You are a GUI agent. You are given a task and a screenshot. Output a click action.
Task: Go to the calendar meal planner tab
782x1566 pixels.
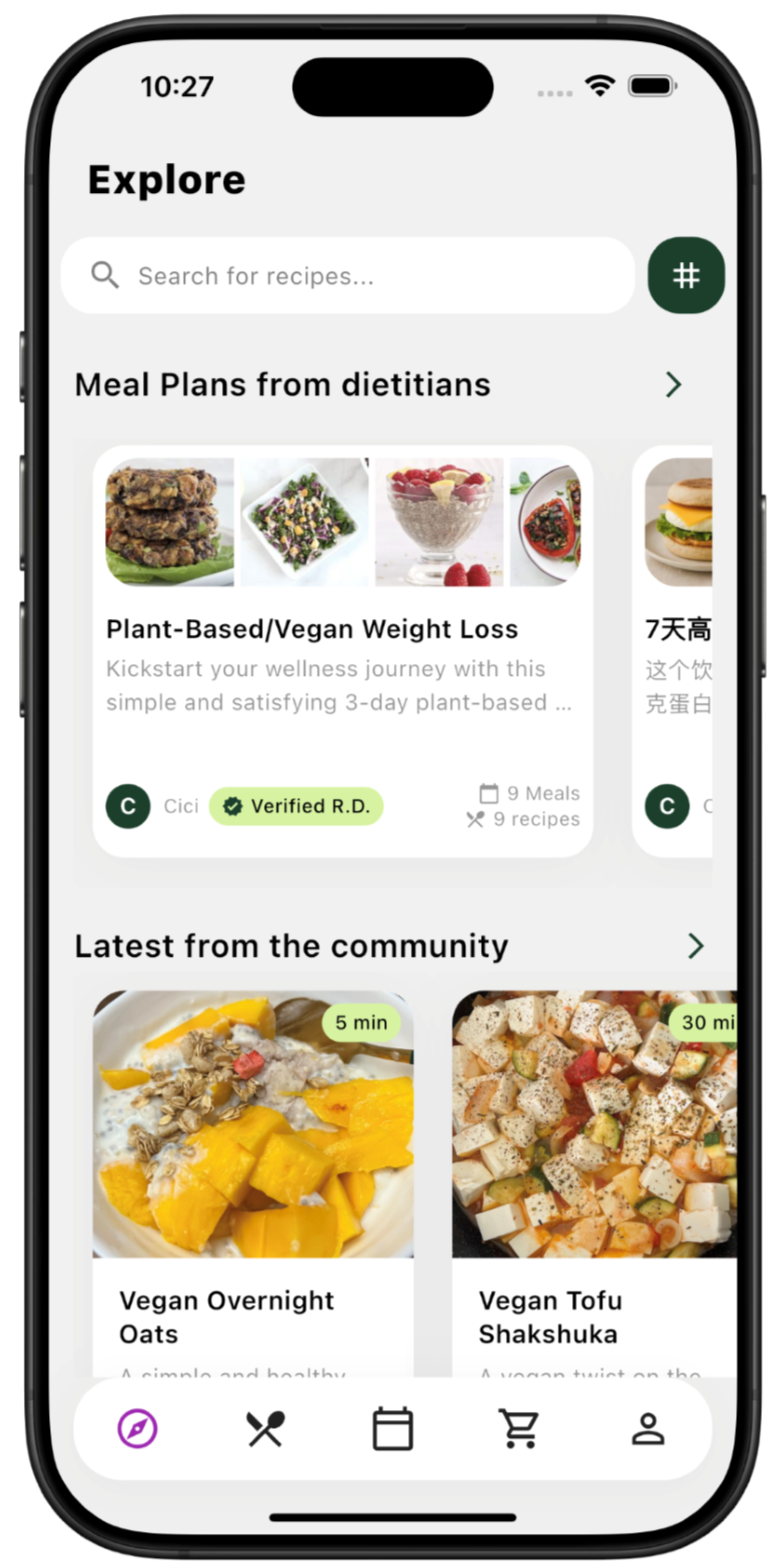click(393, 1429)
